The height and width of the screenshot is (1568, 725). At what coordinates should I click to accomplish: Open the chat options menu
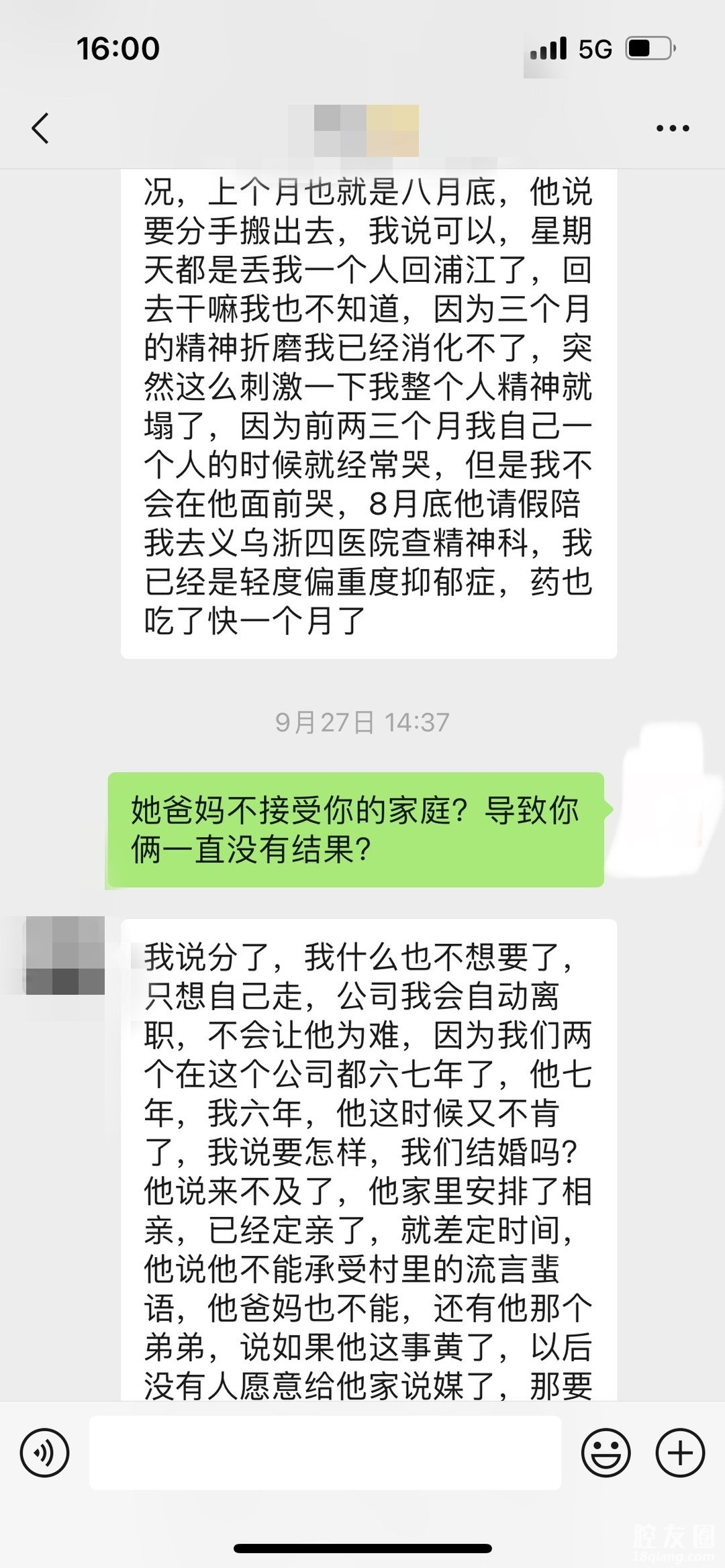pos(673,128)
